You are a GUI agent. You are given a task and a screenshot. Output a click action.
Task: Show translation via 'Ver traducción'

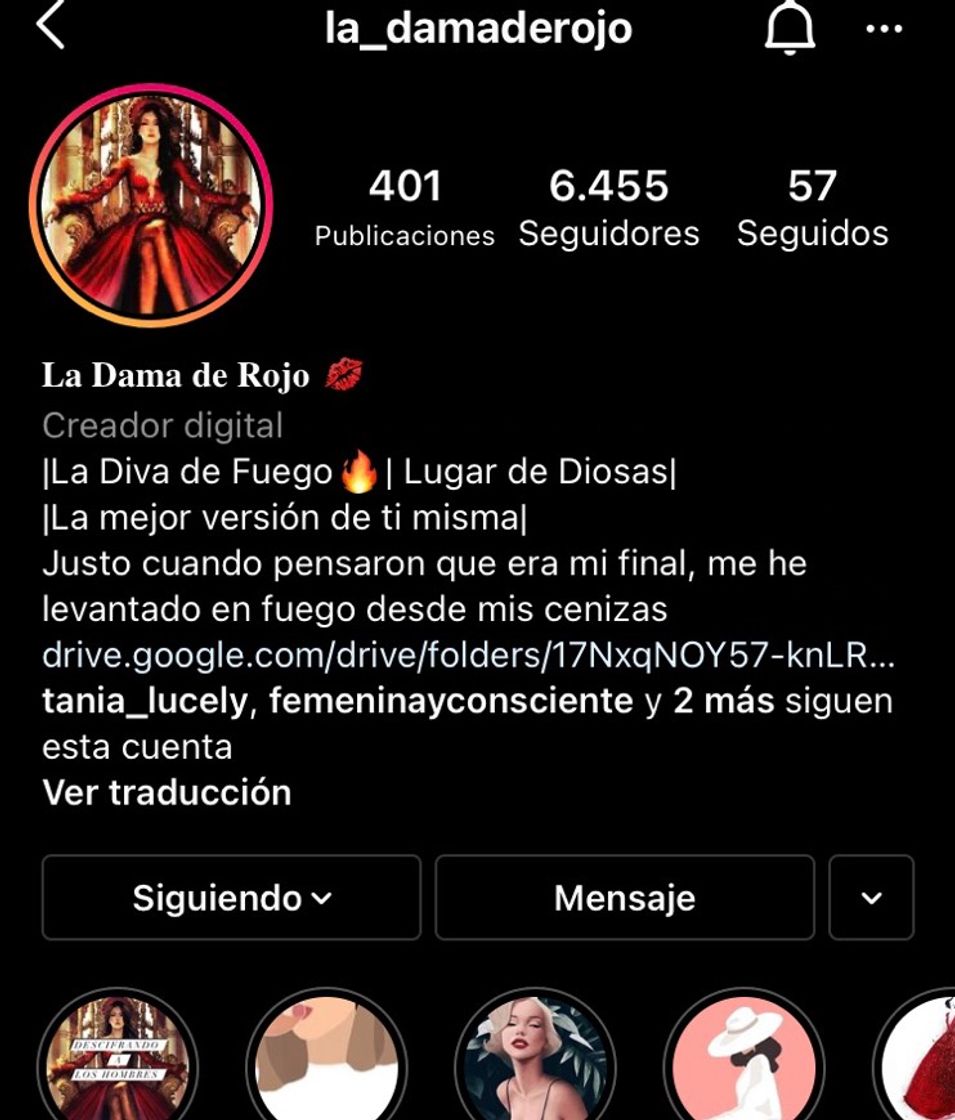click(x=165, y=792)
